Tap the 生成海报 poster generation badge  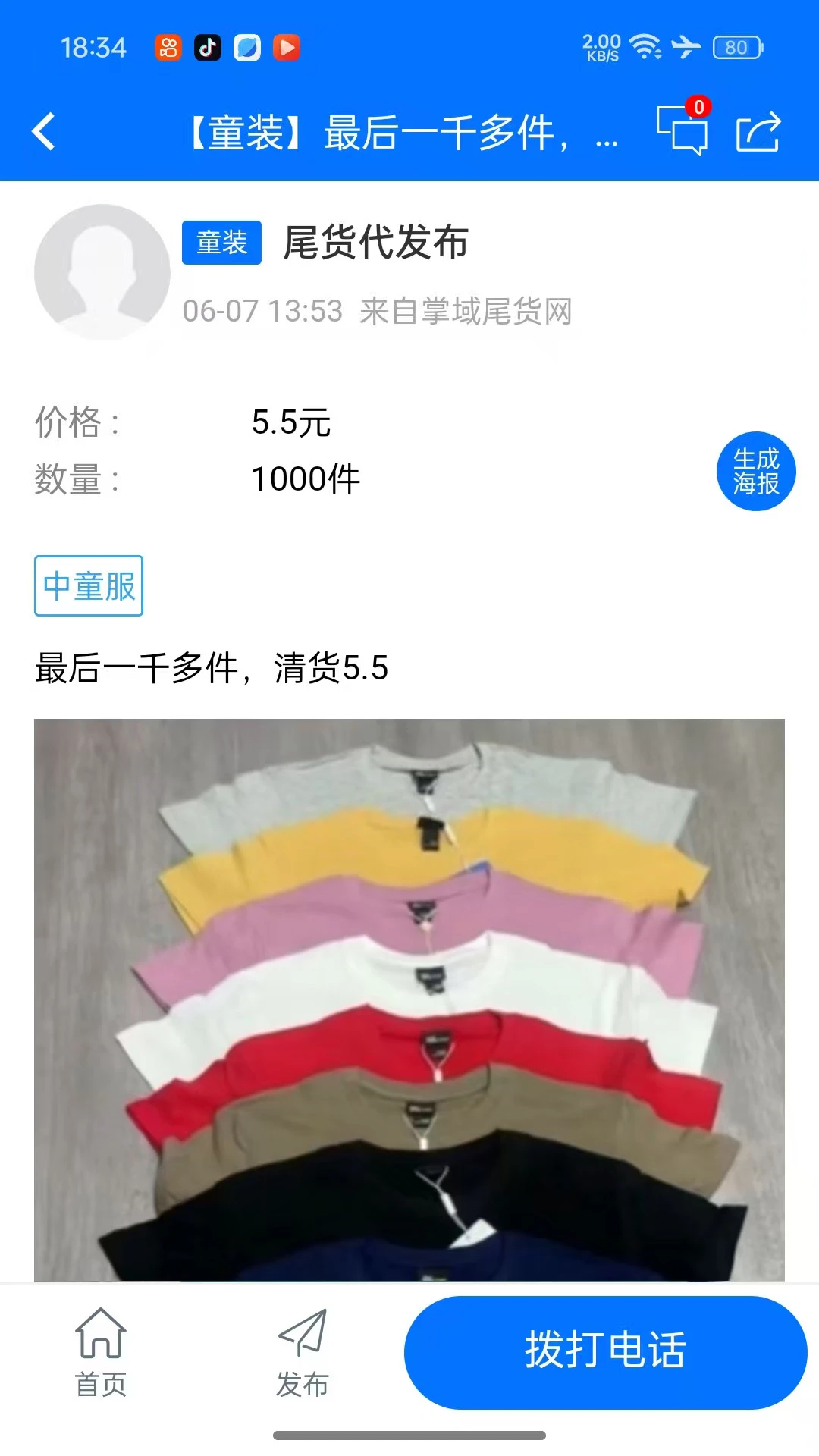click(755, 471)
